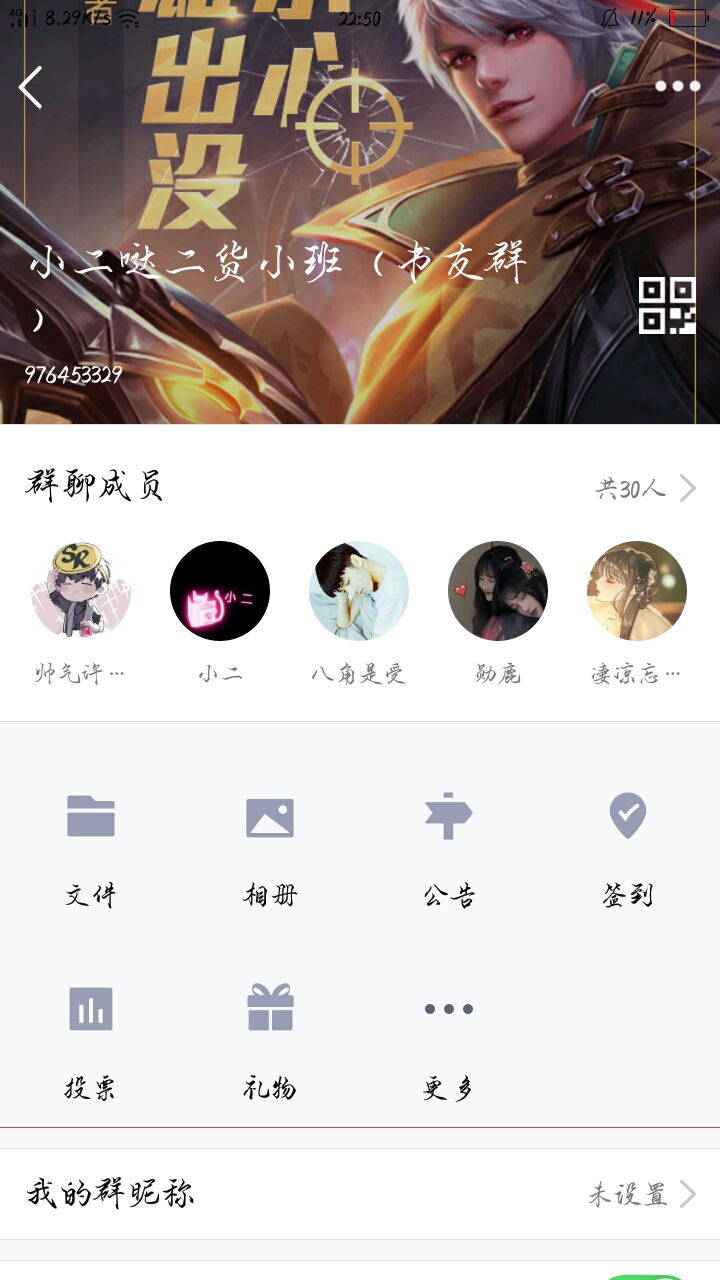Screen dimensions: 720x1280
Task: Show the group QR code
Action: (667, 305)
